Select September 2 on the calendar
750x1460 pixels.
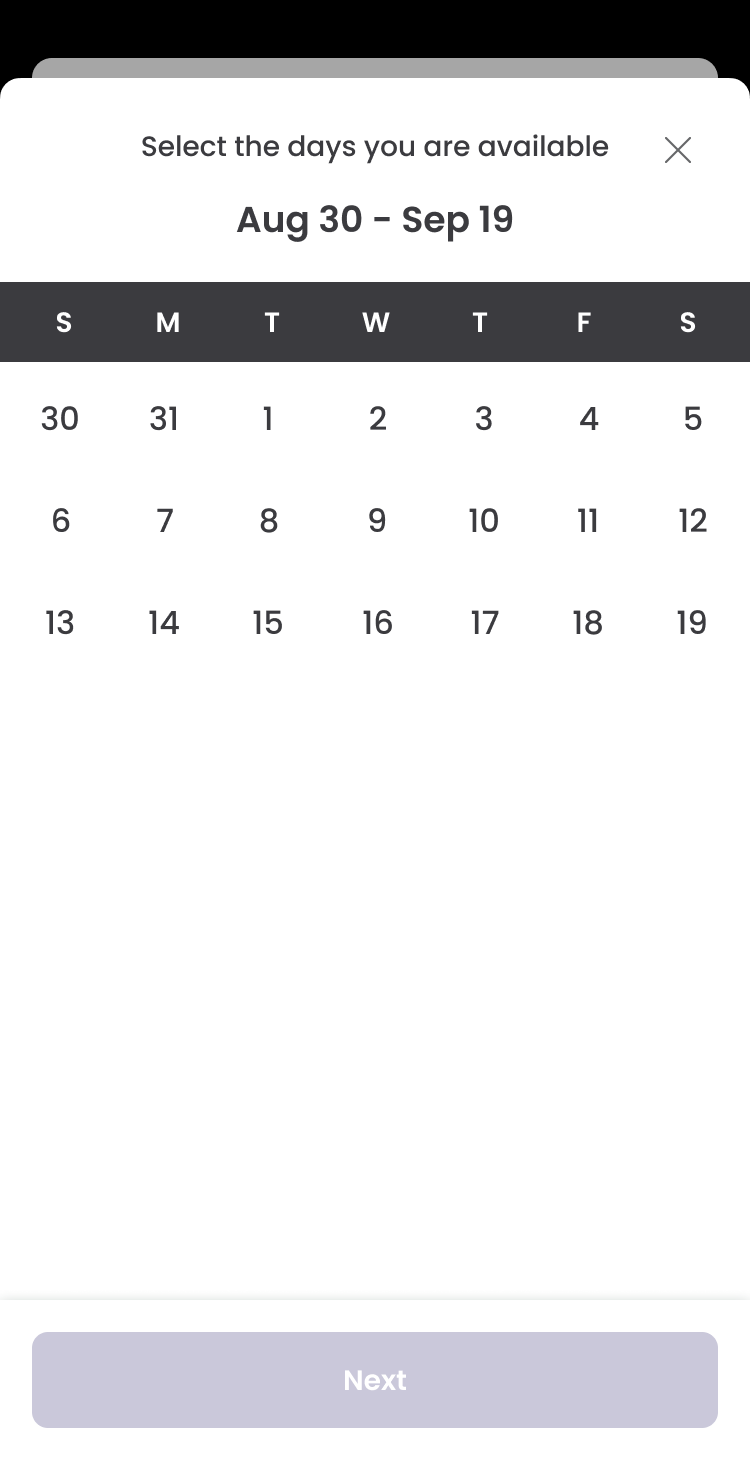click(377, 419)
